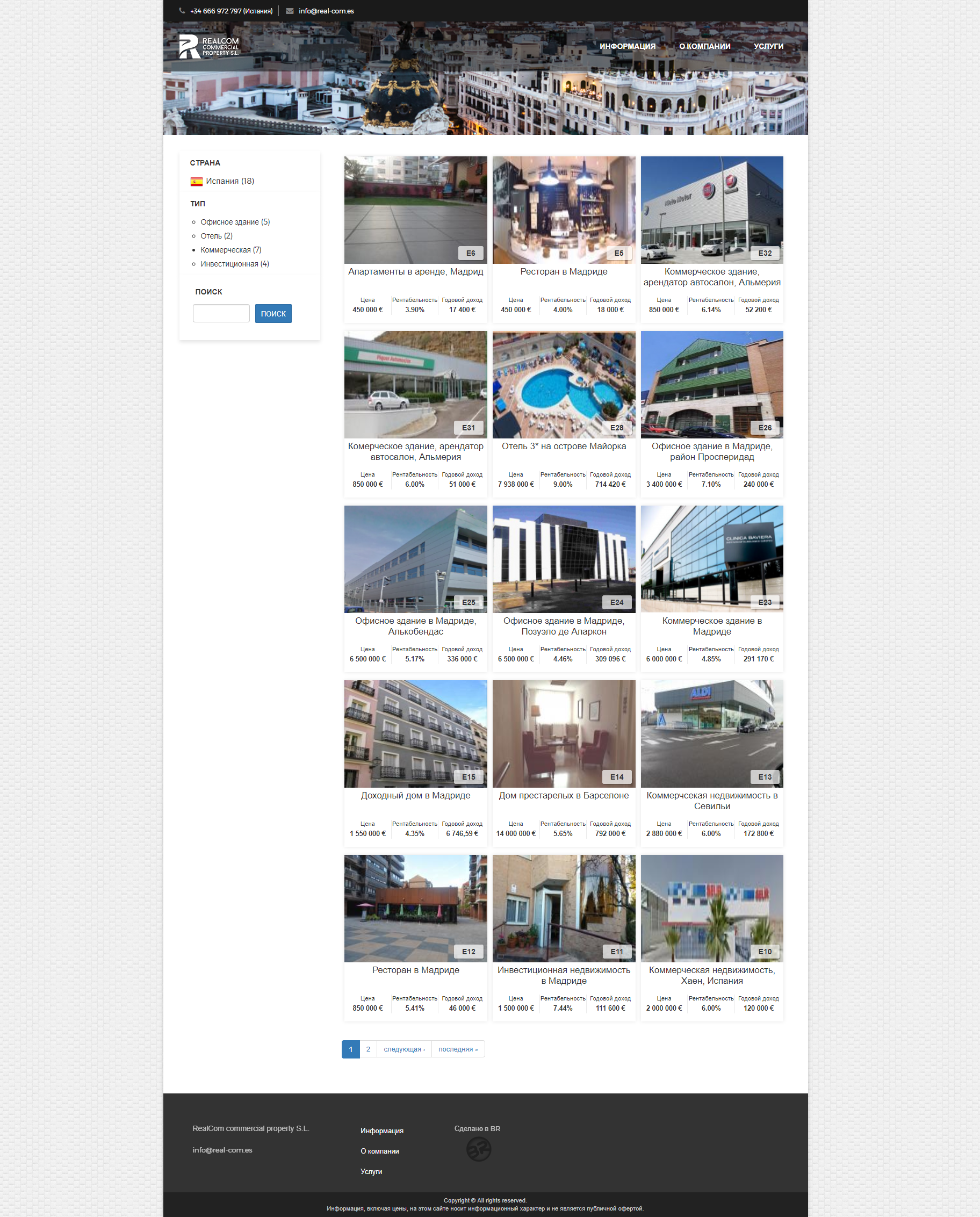Viewport: 980px width, 1217px height.
Task: Go to page 2 of listings
Action: coord(368,1049)
